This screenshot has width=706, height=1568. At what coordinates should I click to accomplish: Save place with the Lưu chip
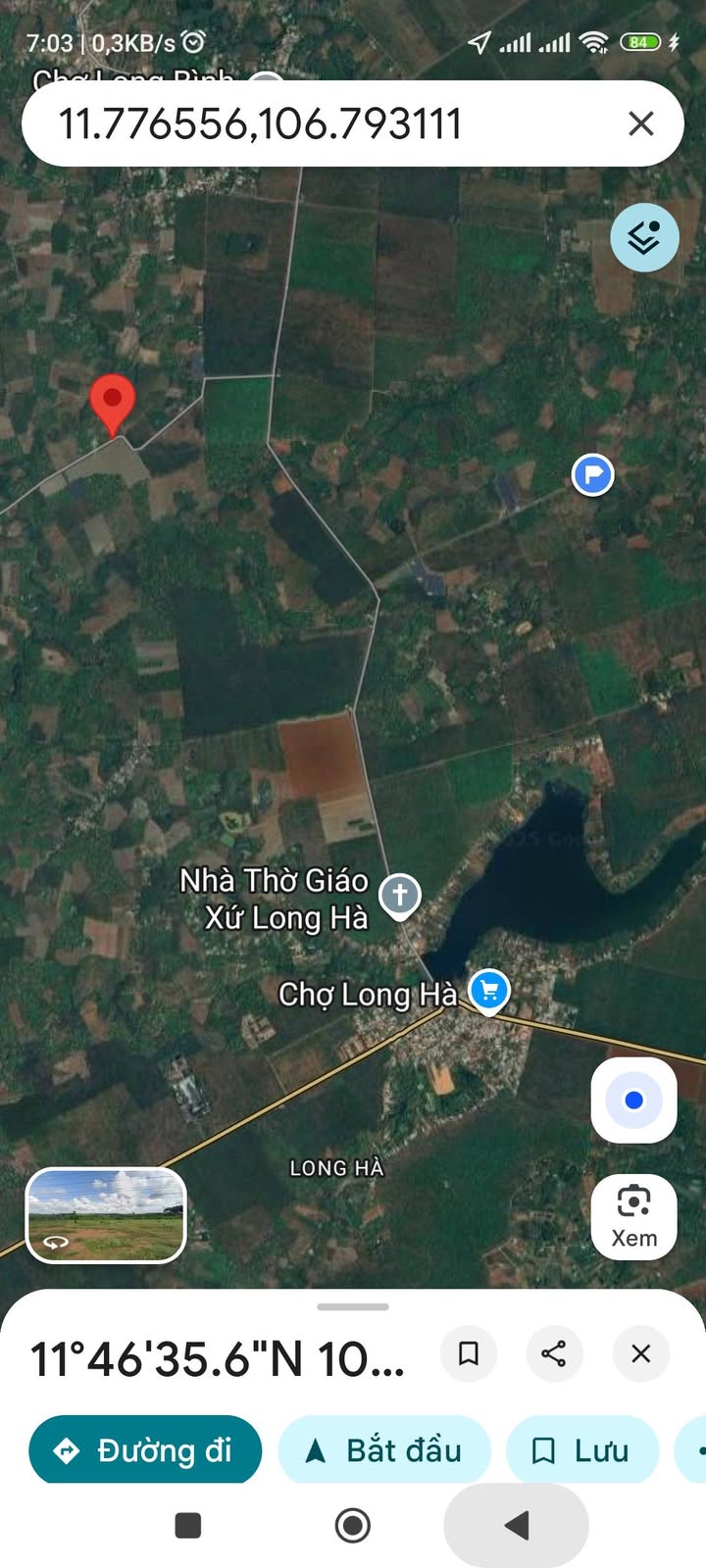tap(581, 1450)
